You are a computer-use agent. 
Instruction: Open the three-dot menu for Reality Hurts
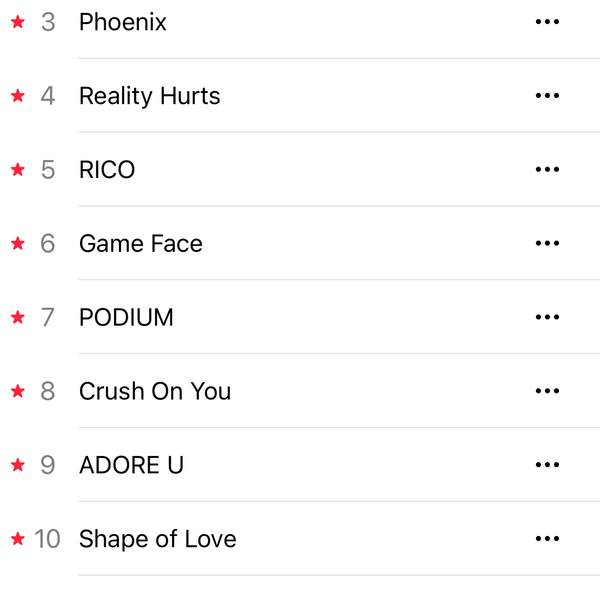547,96
